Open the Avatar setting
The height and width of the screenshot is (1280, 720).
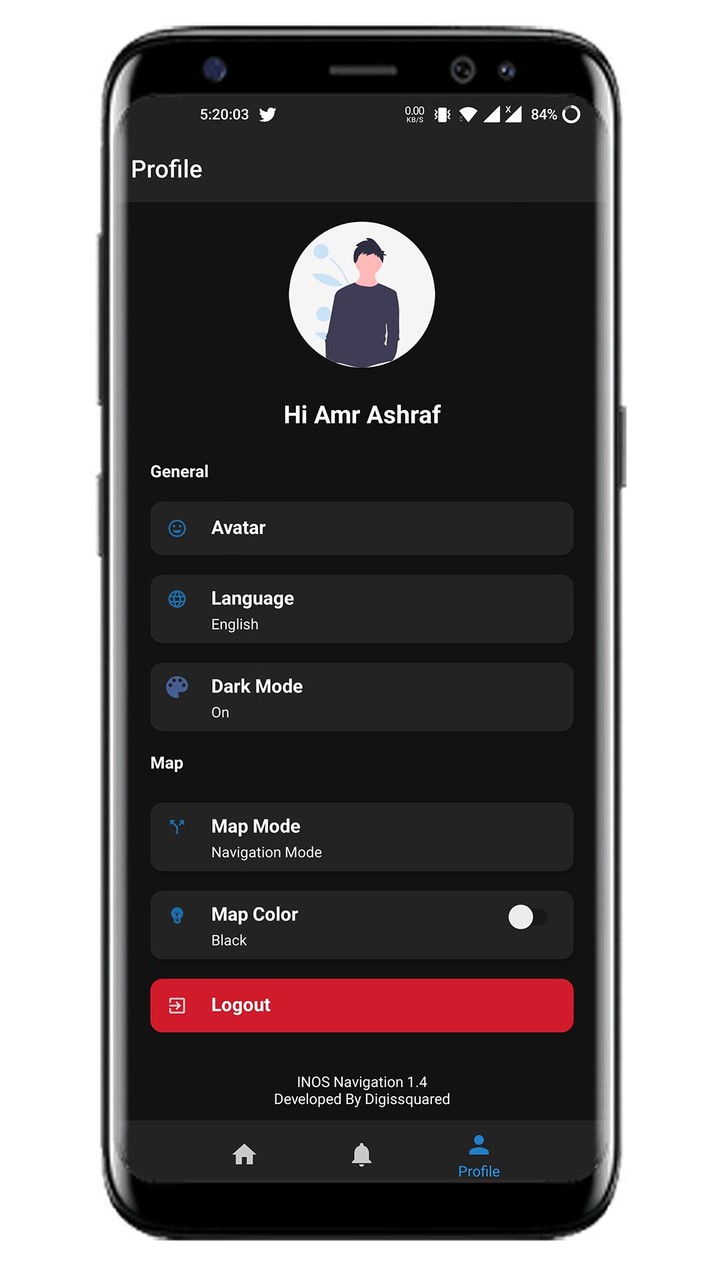(361, 528)
